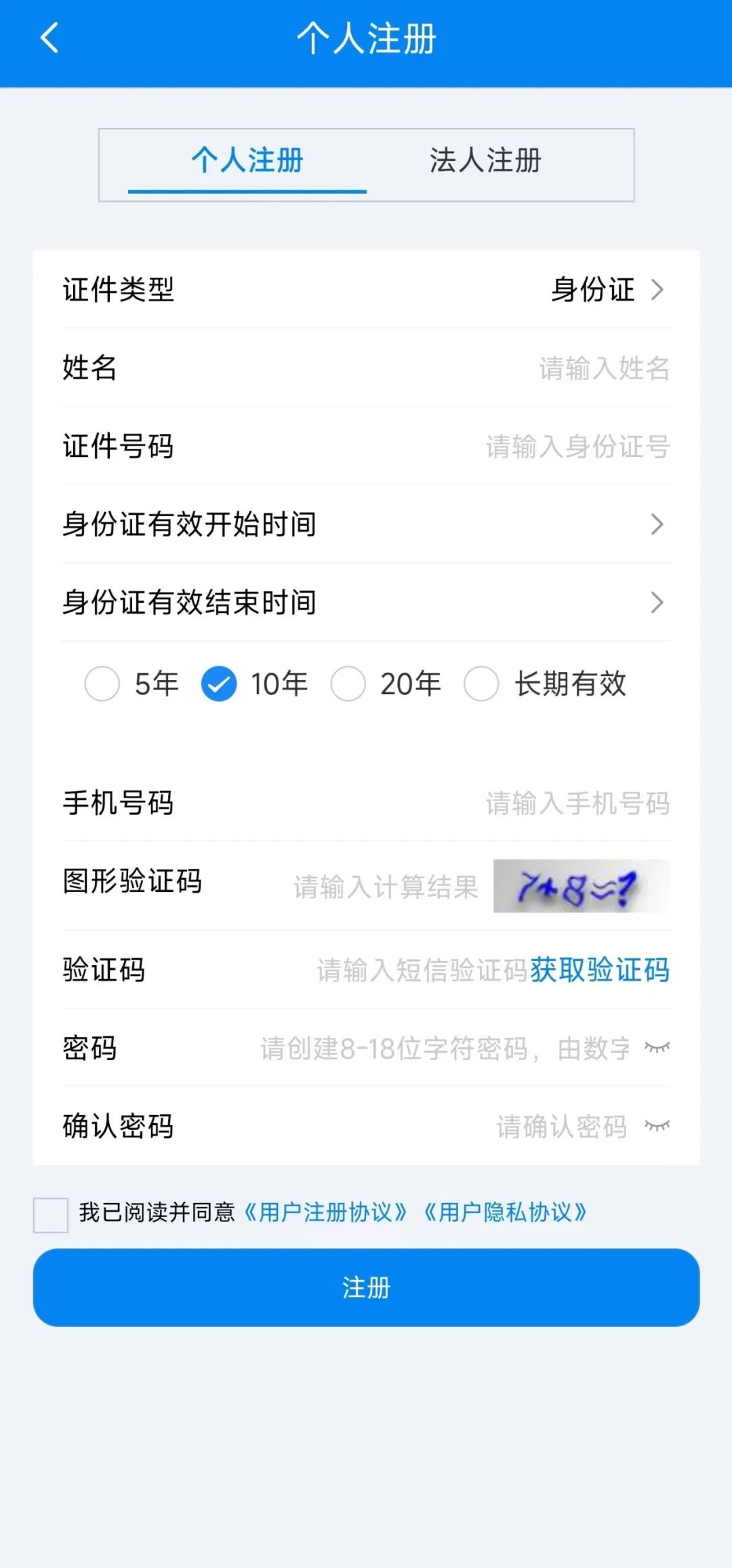Check the agreement checkbox 我已阅读并同意
The image size is (732, 1568).
[51, 1214]
